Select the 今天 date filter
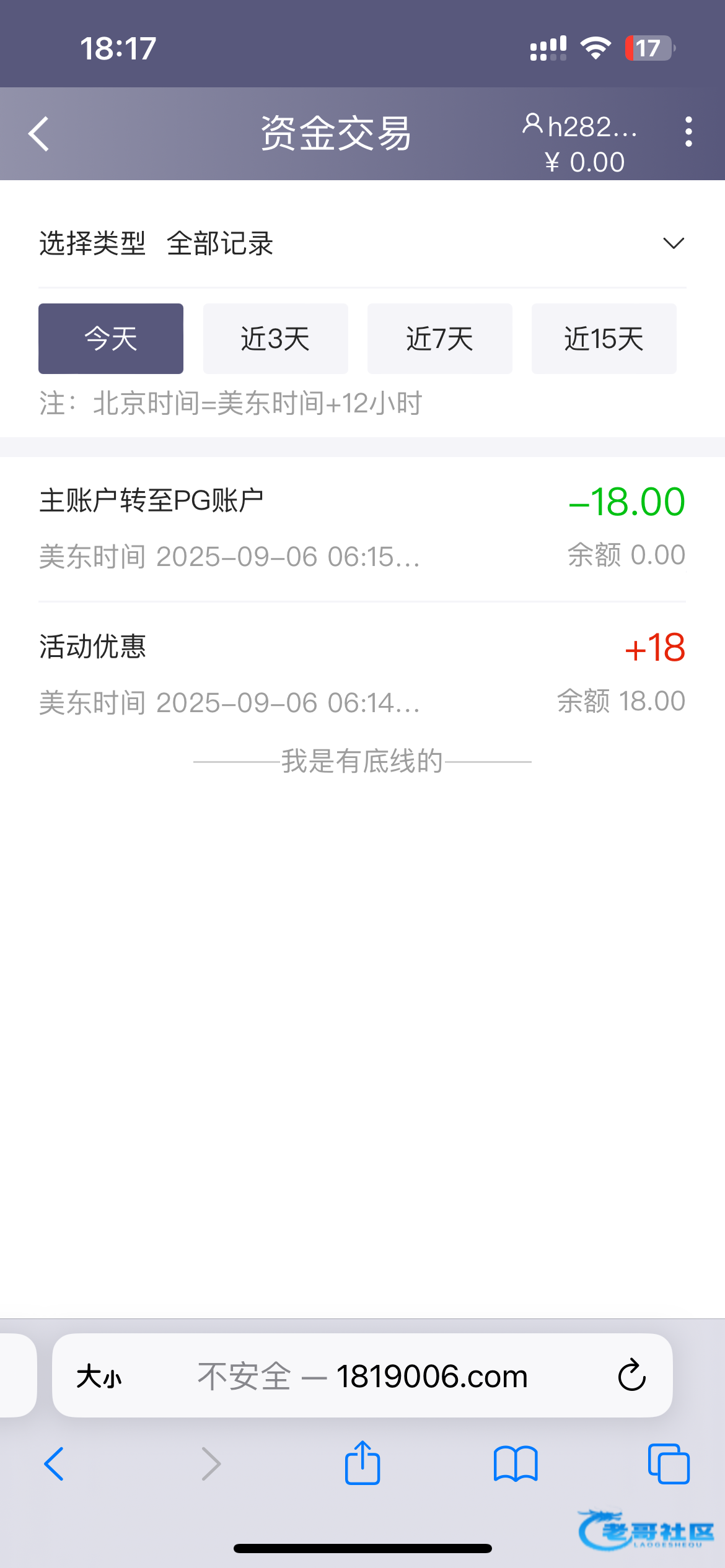 tap(111, 339)
